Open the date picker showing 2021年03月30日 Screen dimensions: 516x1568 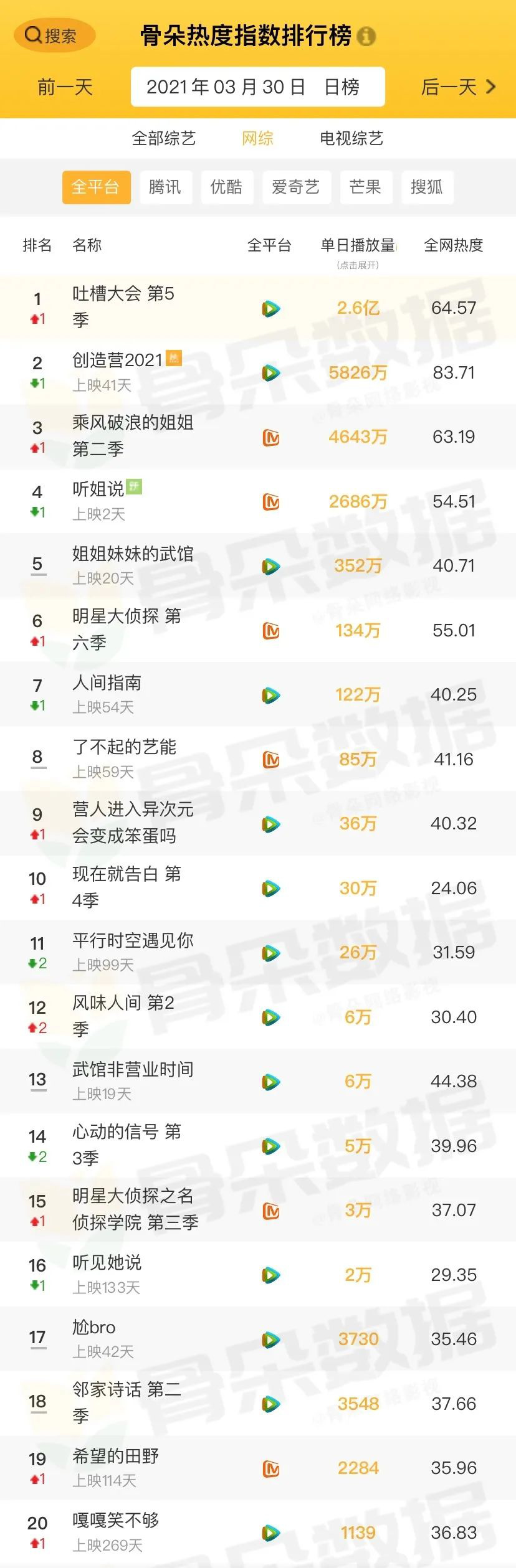257,87
